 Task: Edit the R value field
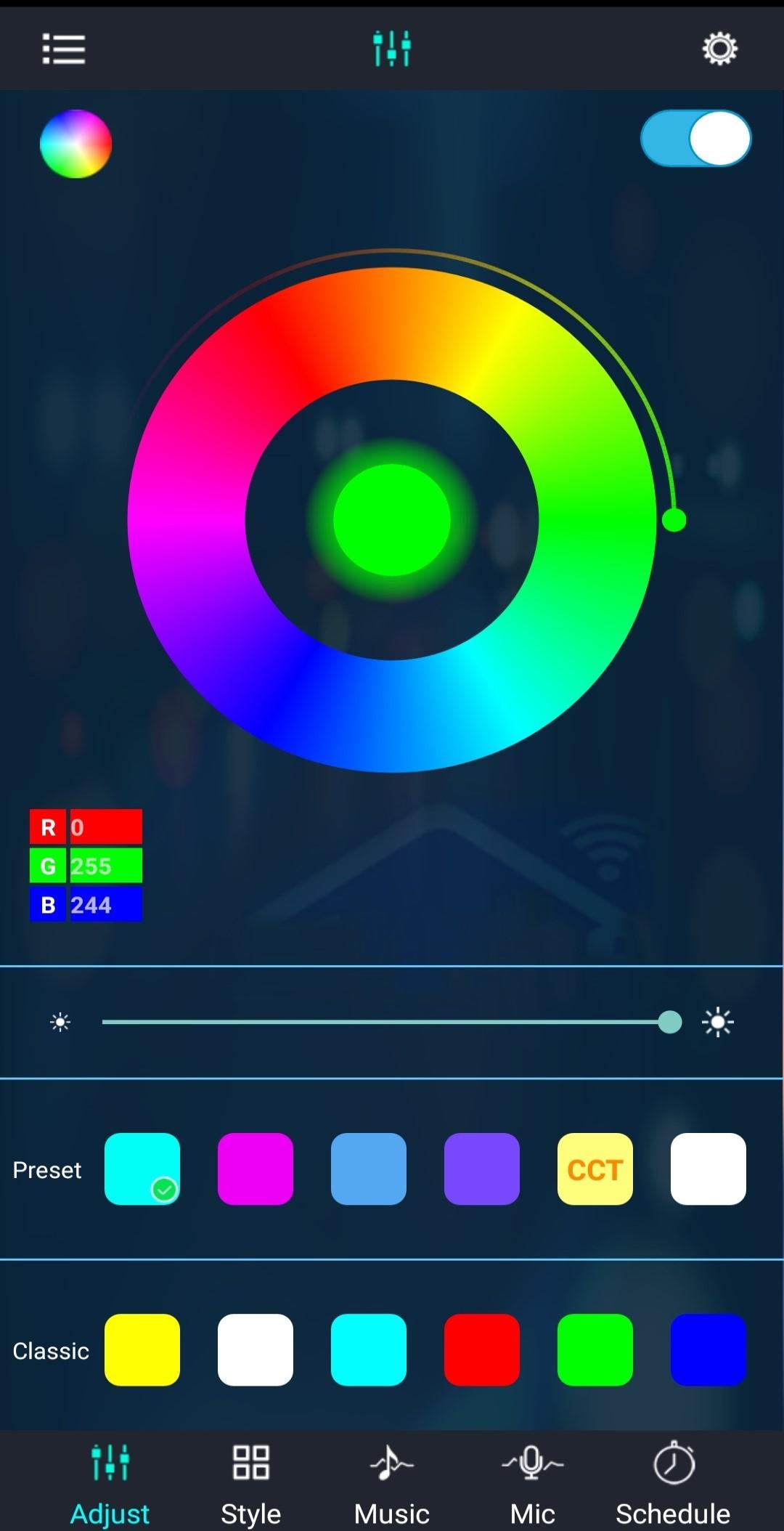[105, 827]
